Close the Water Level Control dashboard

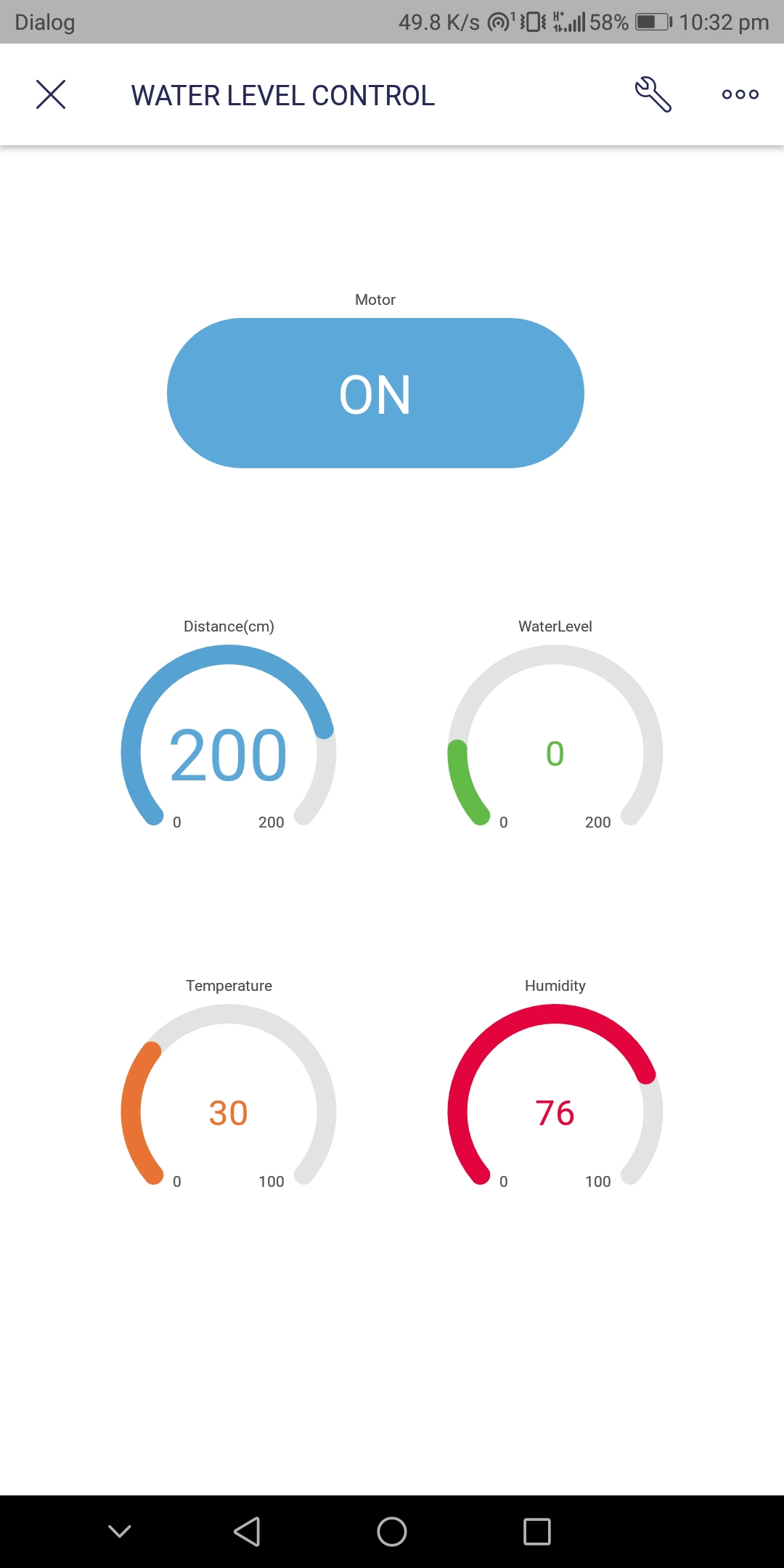[51, 94]
